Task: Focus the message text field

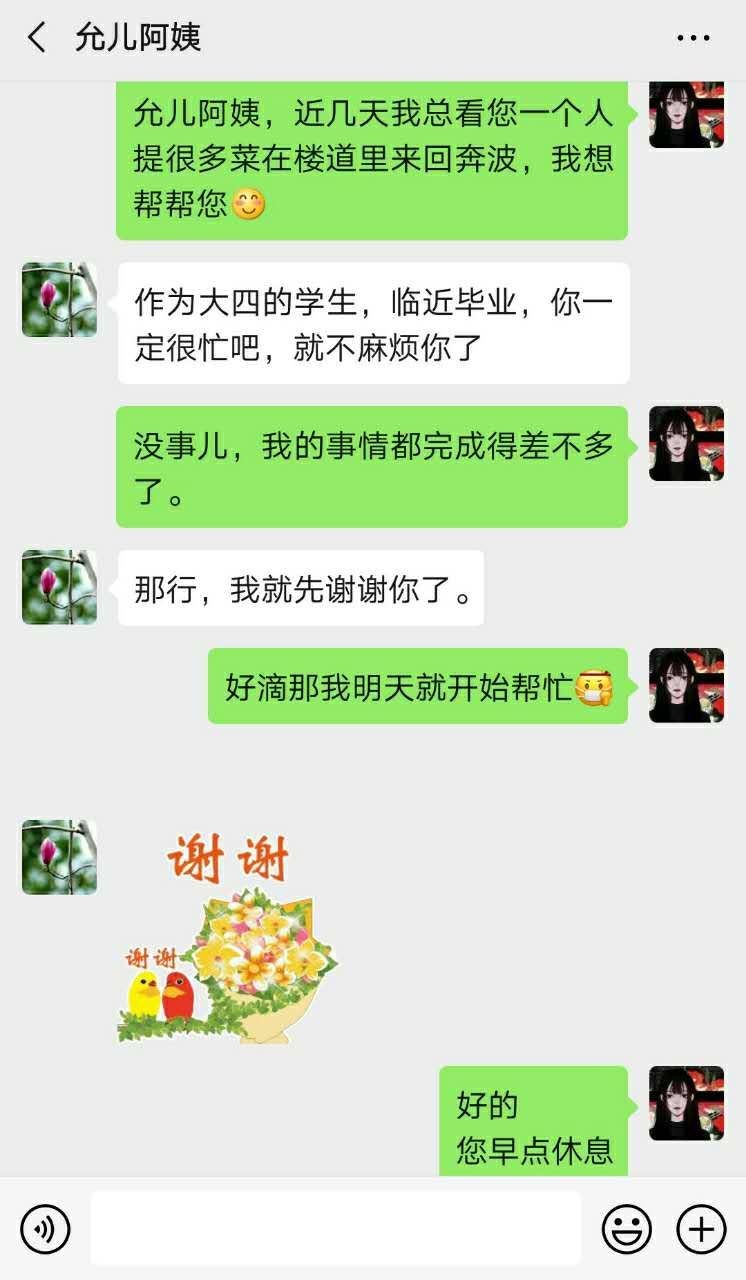Action: click(335, 1228)
